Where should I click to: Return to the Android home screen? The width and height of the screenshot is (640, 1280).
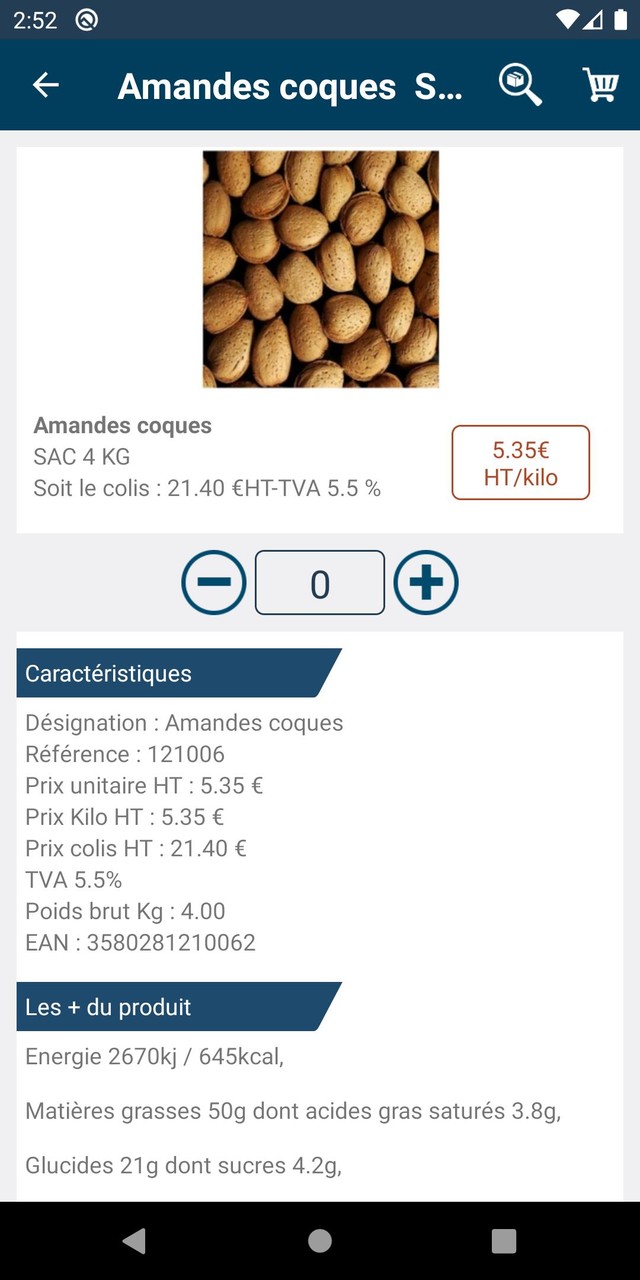pyautogui.click(x=320, y=1241)
